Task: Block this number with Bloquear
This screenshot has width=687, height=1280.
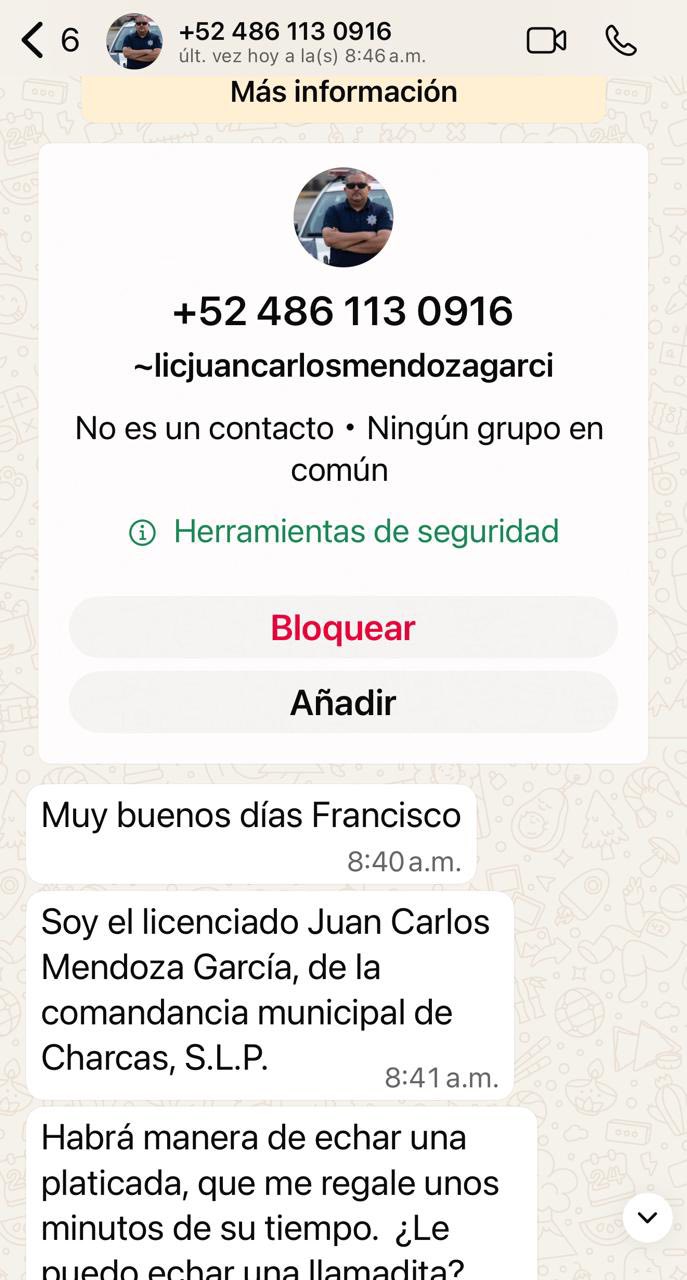Action: tap(343, 628)
